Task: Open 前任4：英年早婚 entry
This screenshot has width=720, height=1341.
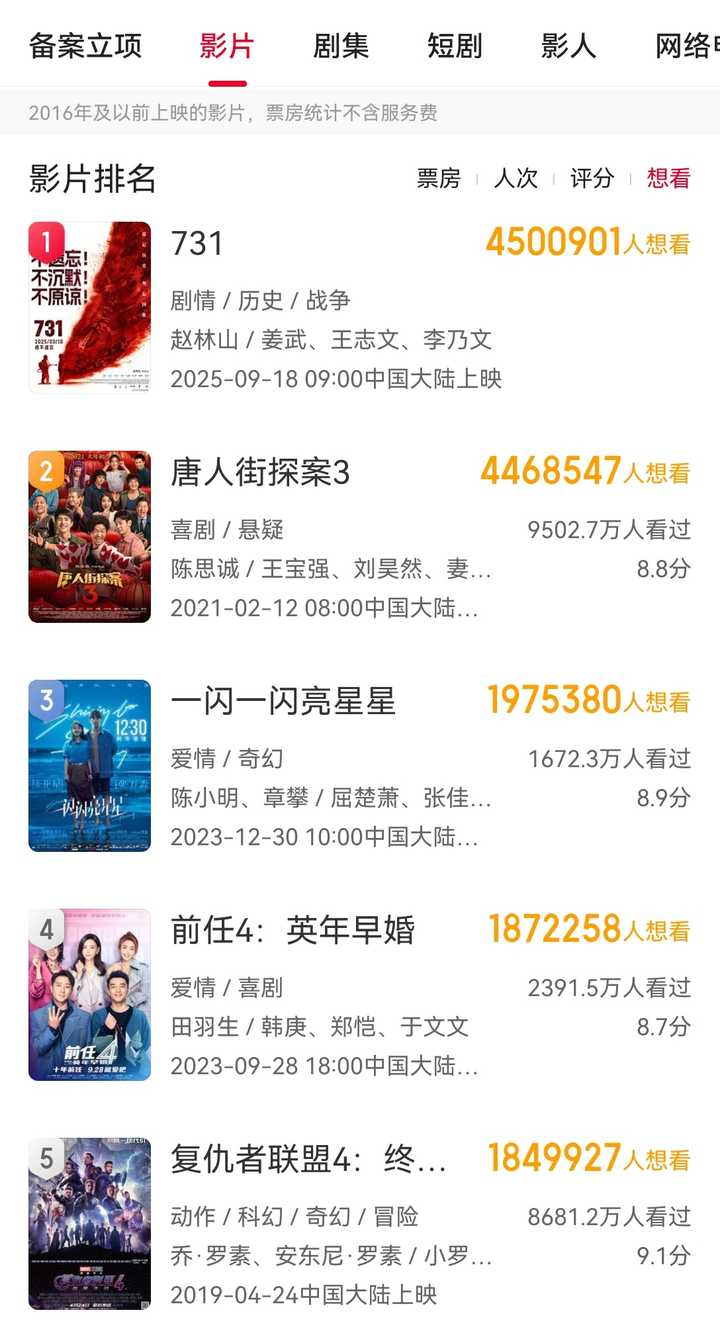Action: (292, 930)
